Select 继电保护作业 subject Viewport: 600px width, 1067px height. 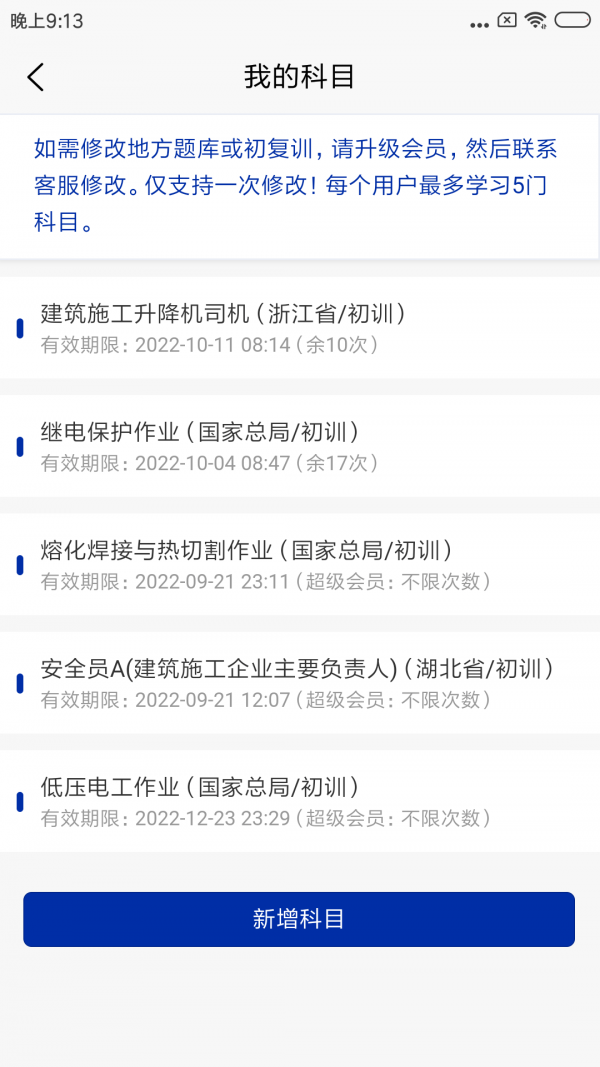[x=300, y=446]
